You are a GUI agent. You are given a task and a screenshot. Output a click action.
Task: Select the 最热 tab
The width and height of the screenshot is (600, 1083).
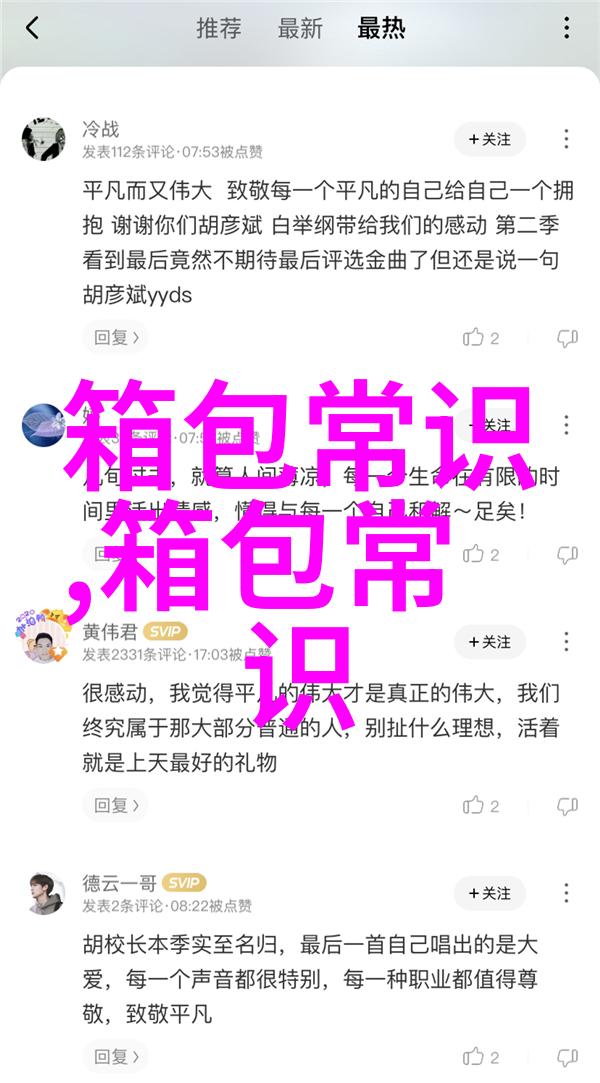(380, 28)
